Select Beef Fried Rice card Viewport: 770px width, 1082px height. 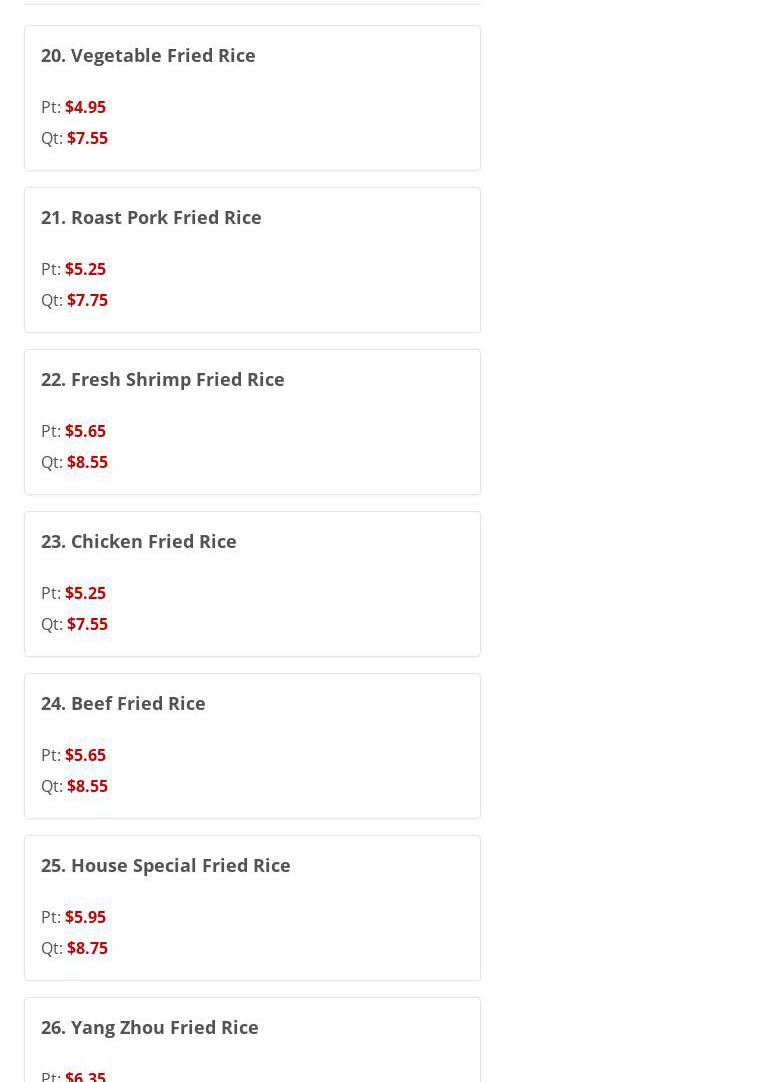point(123,704)
